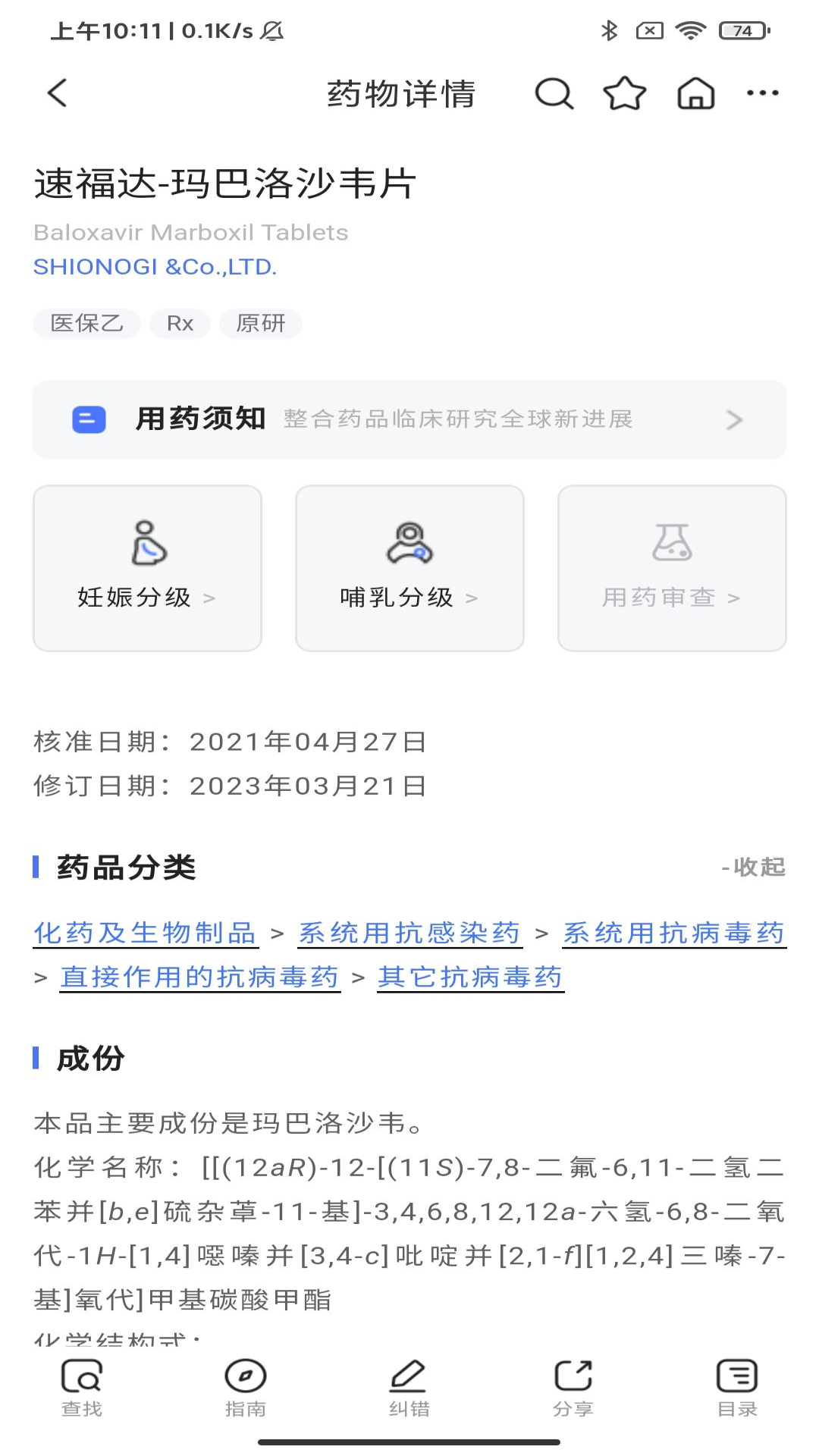Tap the star to favorite this drug
This screenshot has height=1456, width=819.
[623, 93]
